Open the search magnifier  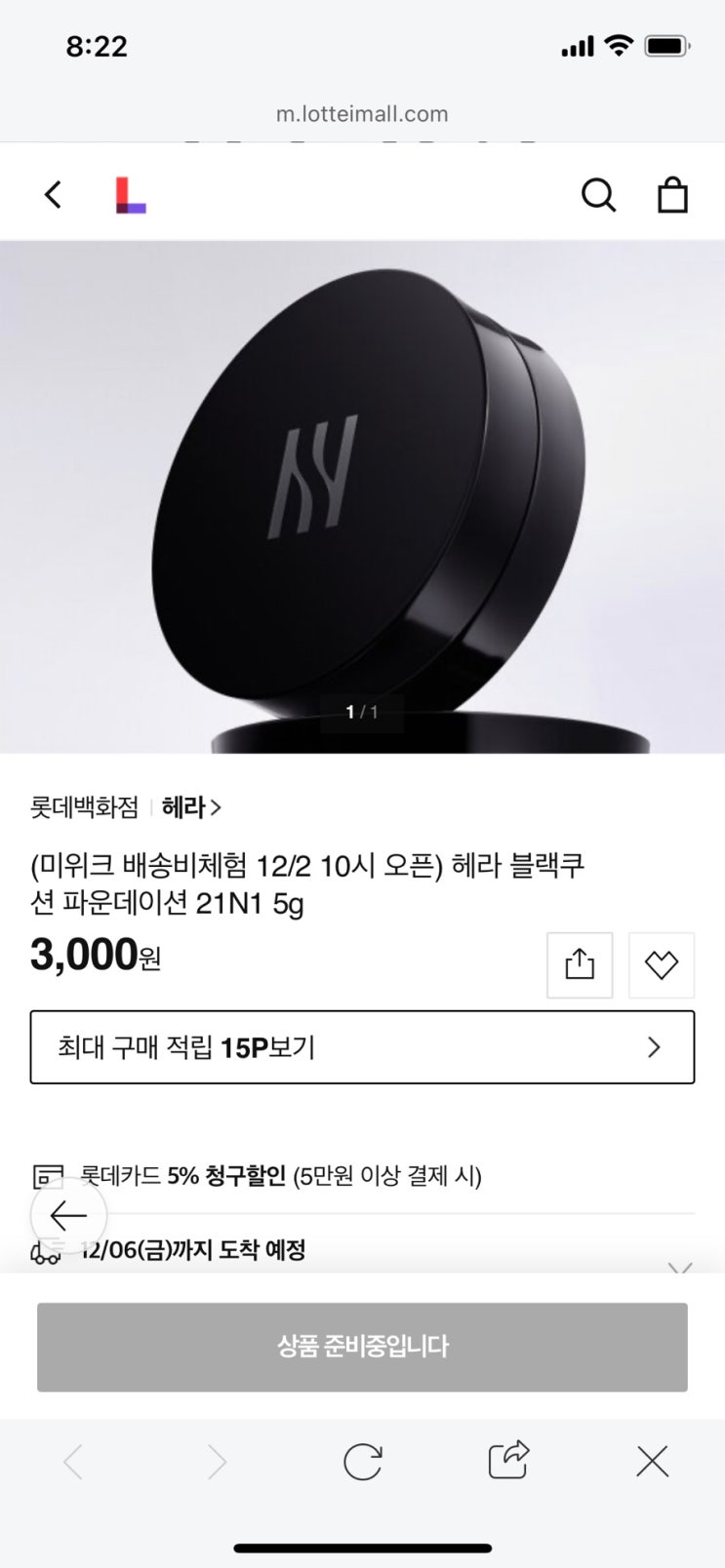pyautogui.click(x=598, y=195)
